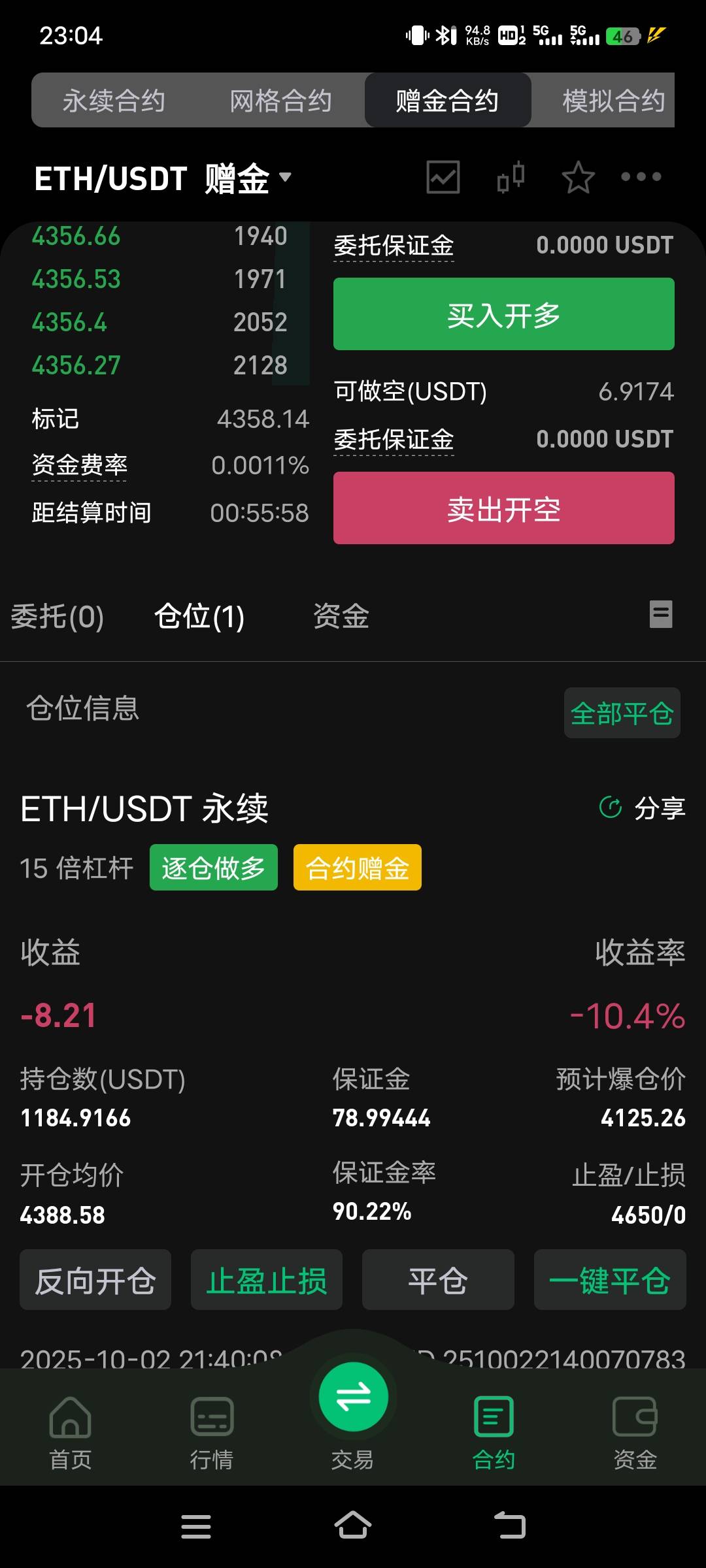The image size is (706, 1568).
Task: Tap 反向开仓 to reverse the position
Action: (95, 1280)
